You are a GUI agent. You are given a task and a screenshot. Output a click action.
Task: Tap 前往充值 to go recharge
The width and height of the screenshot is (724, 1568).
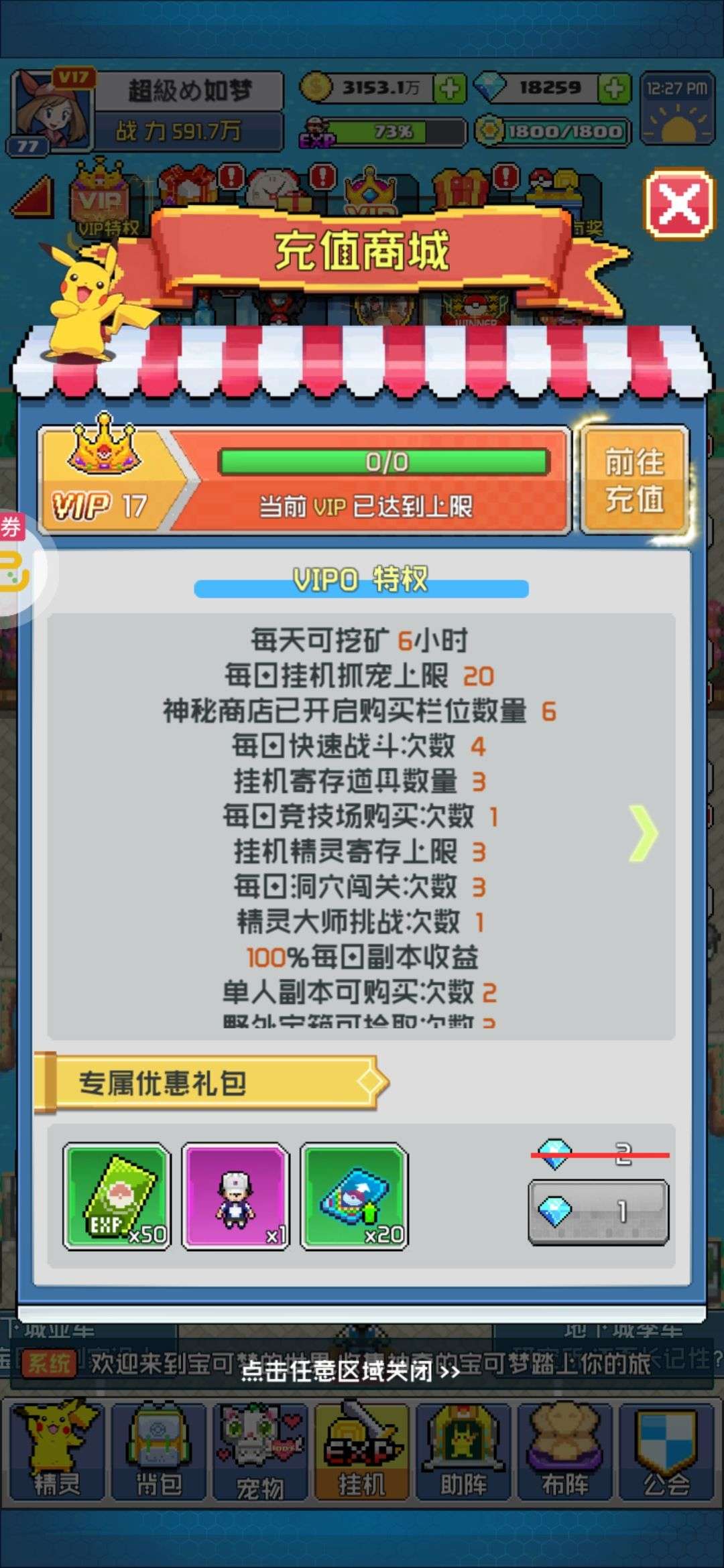[x=634, y=480]
